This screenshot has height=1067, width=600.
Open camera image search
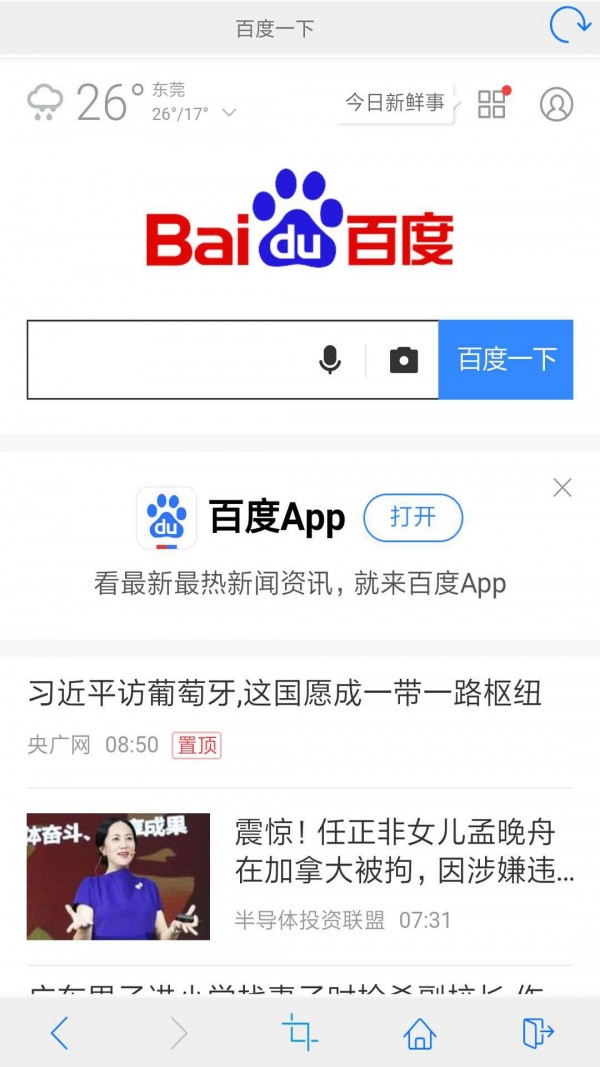[x=403, y=360]
